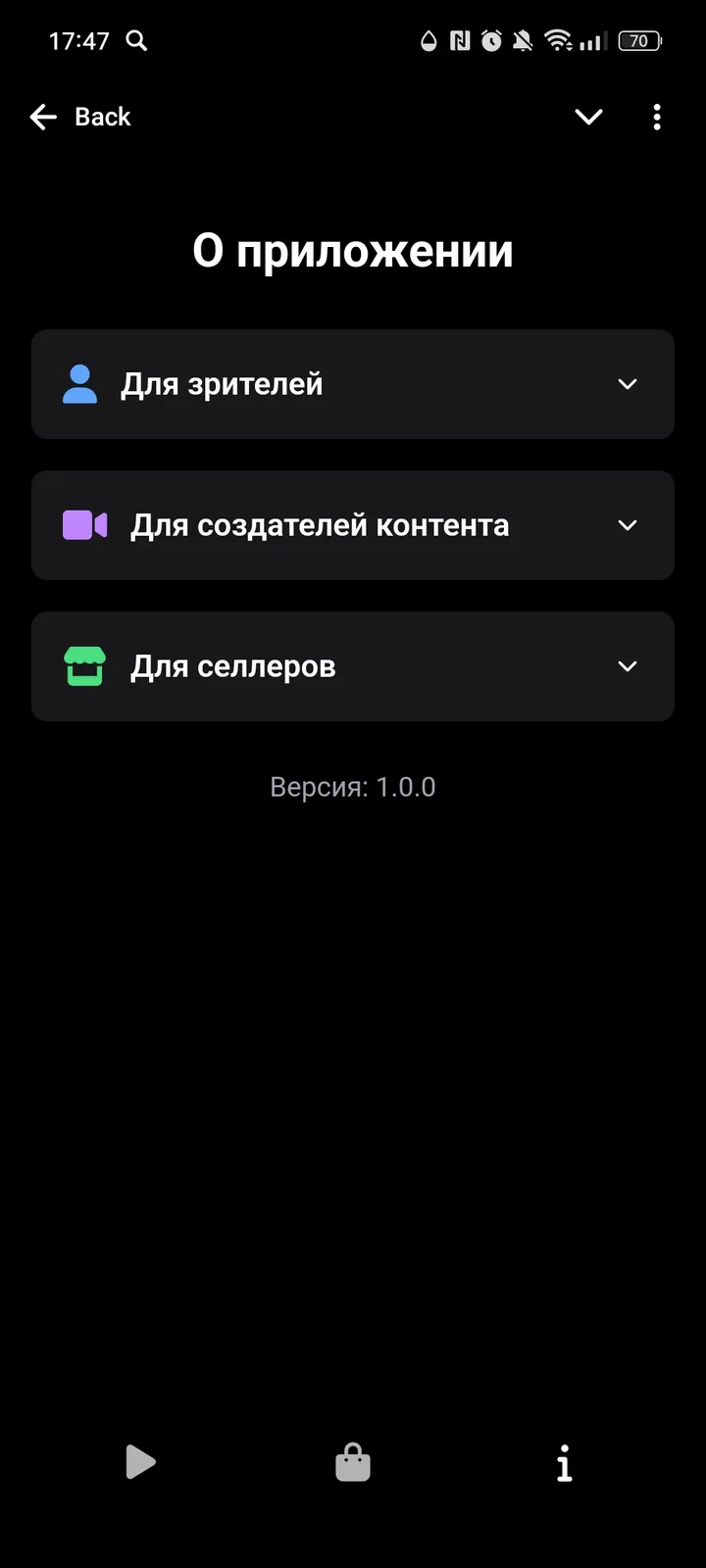This screenshot has height=1568, width=706.
Task: Click the back arrow icon
Action: [42, 117]
